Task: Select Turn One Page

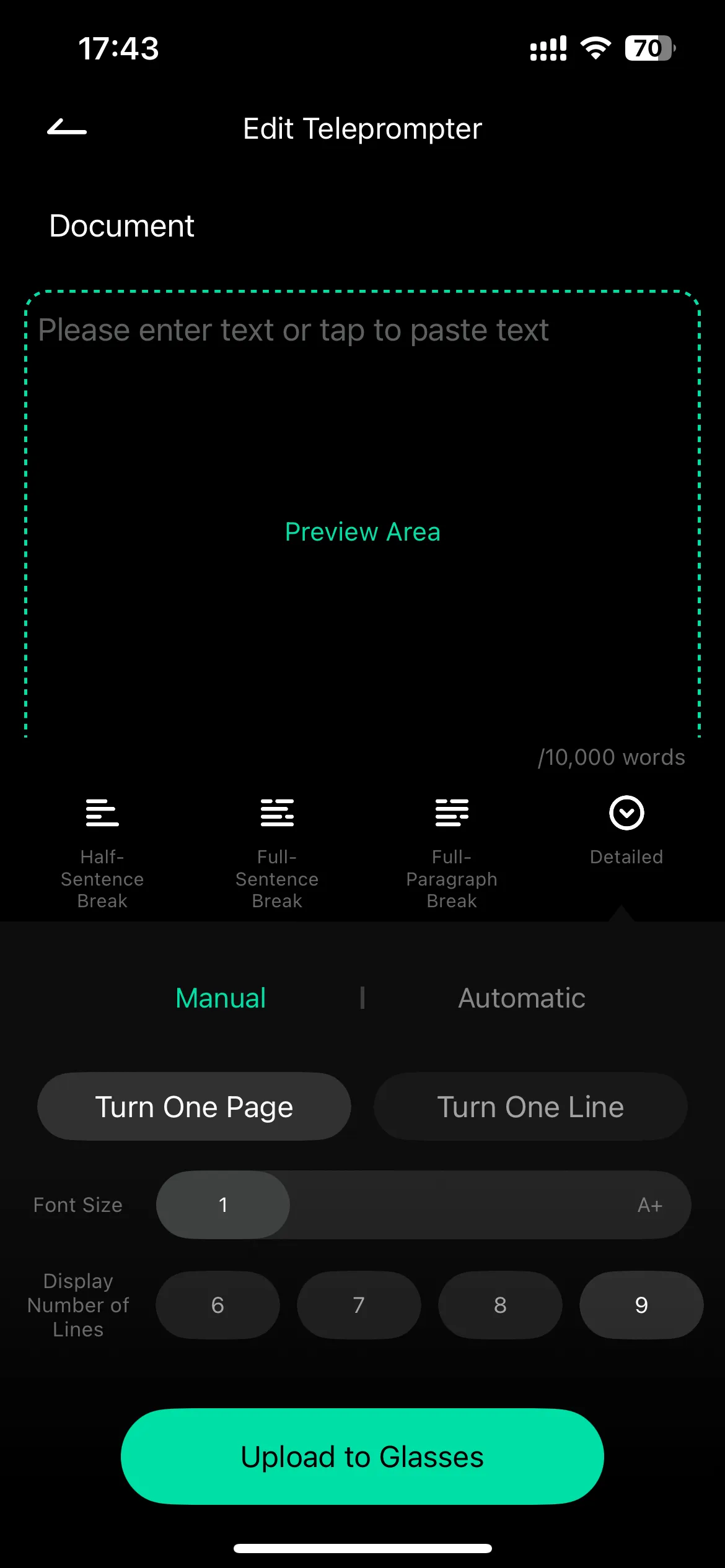Action: coord(194,1107)
